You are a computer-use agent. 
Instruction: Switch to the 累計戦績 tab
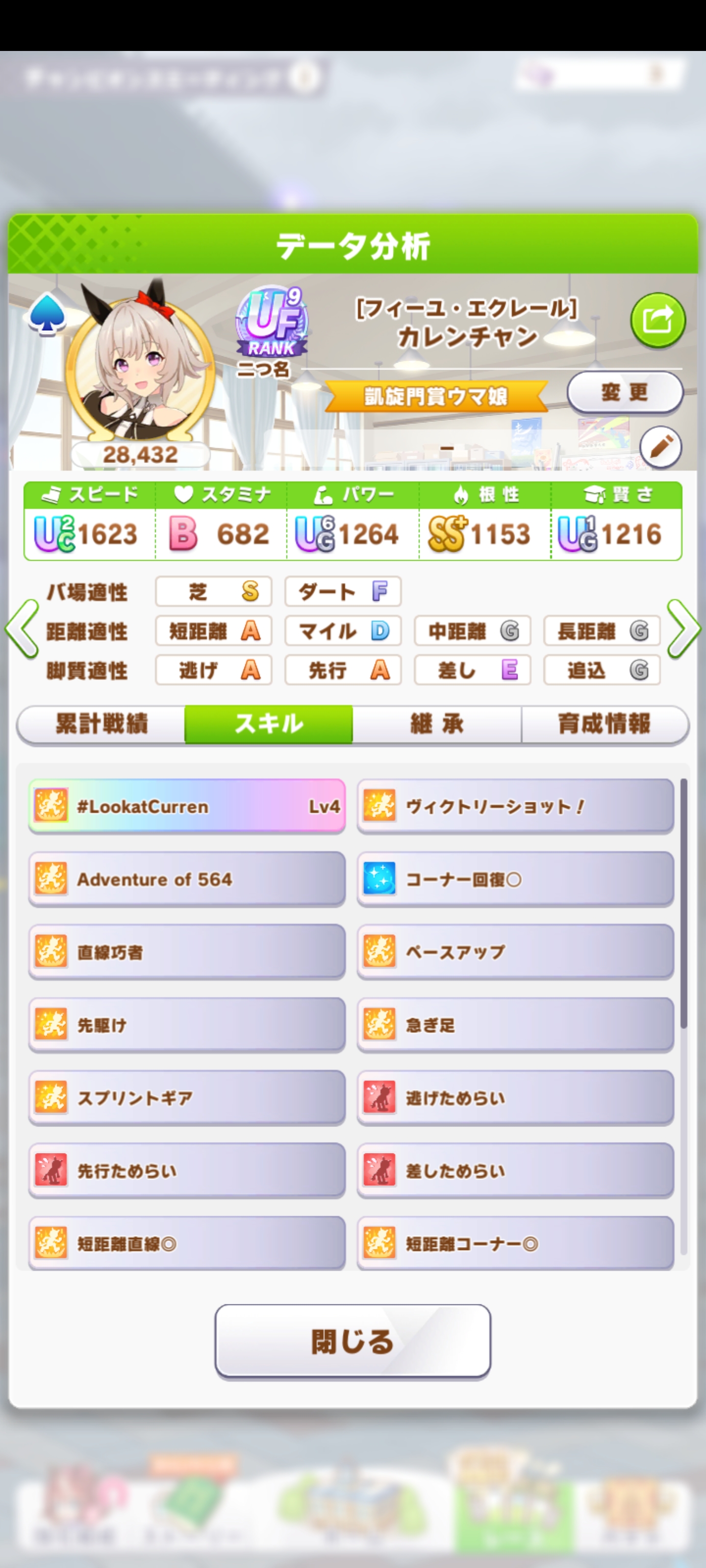[x=101, y=724]
